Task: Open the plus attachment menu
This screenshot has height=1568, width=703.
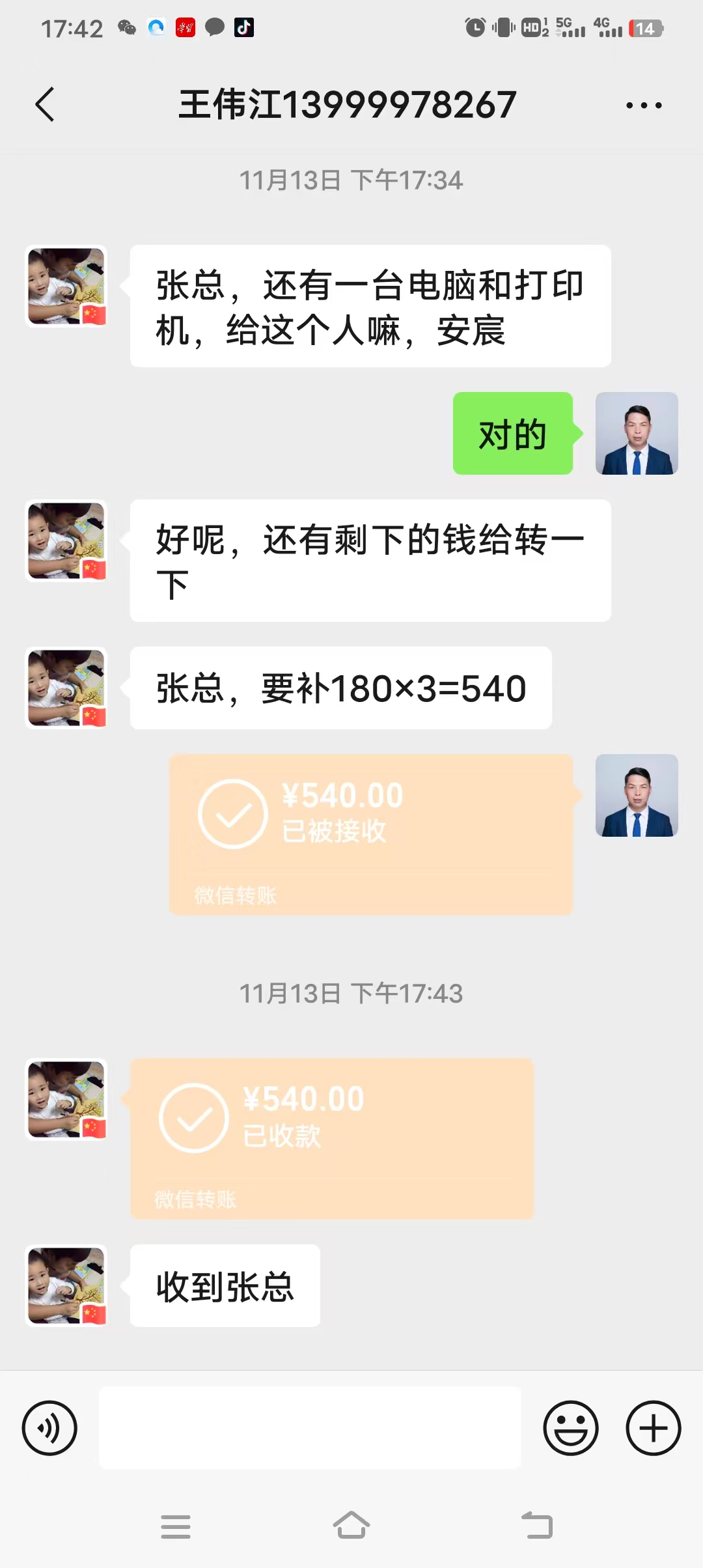Action: pos(653,1428)
